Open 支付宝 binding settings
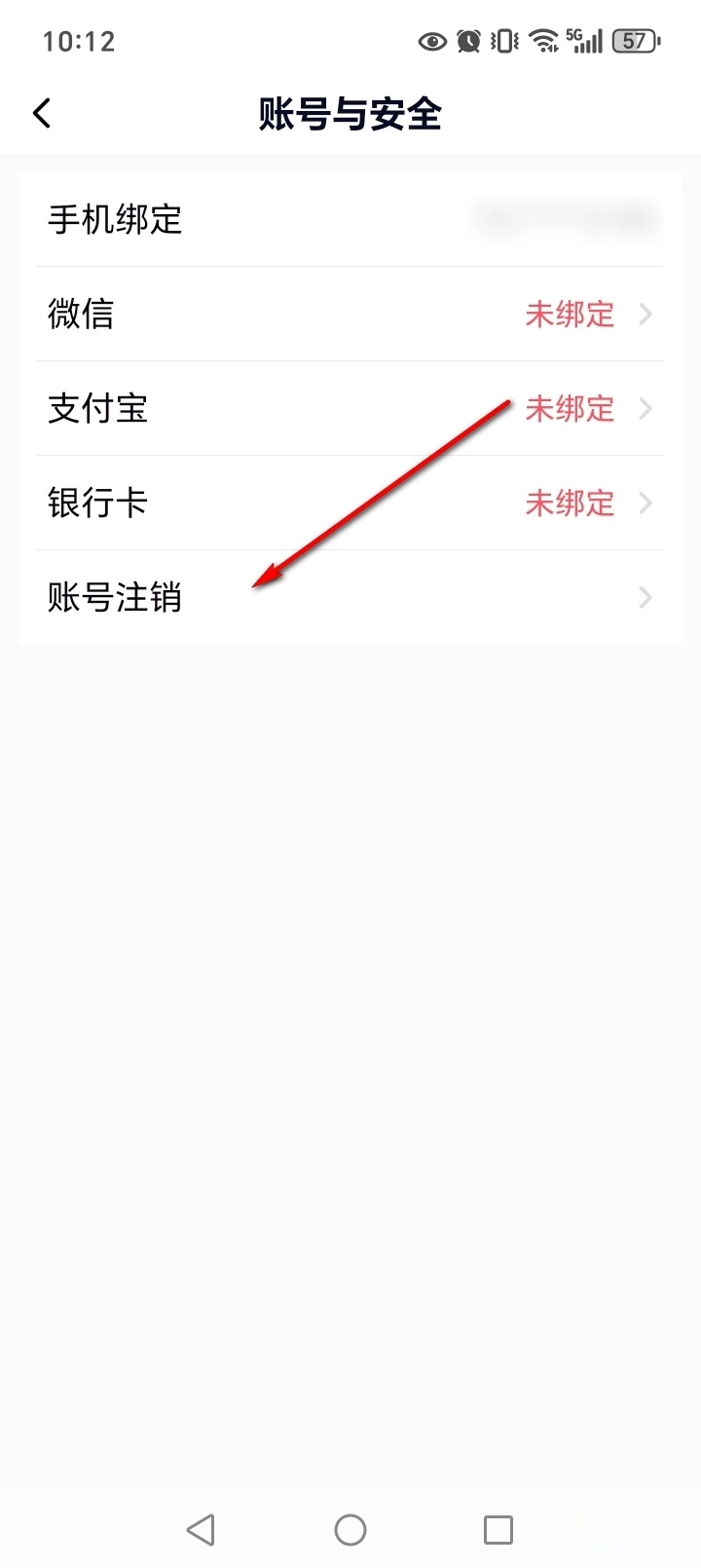 point(350,409)
